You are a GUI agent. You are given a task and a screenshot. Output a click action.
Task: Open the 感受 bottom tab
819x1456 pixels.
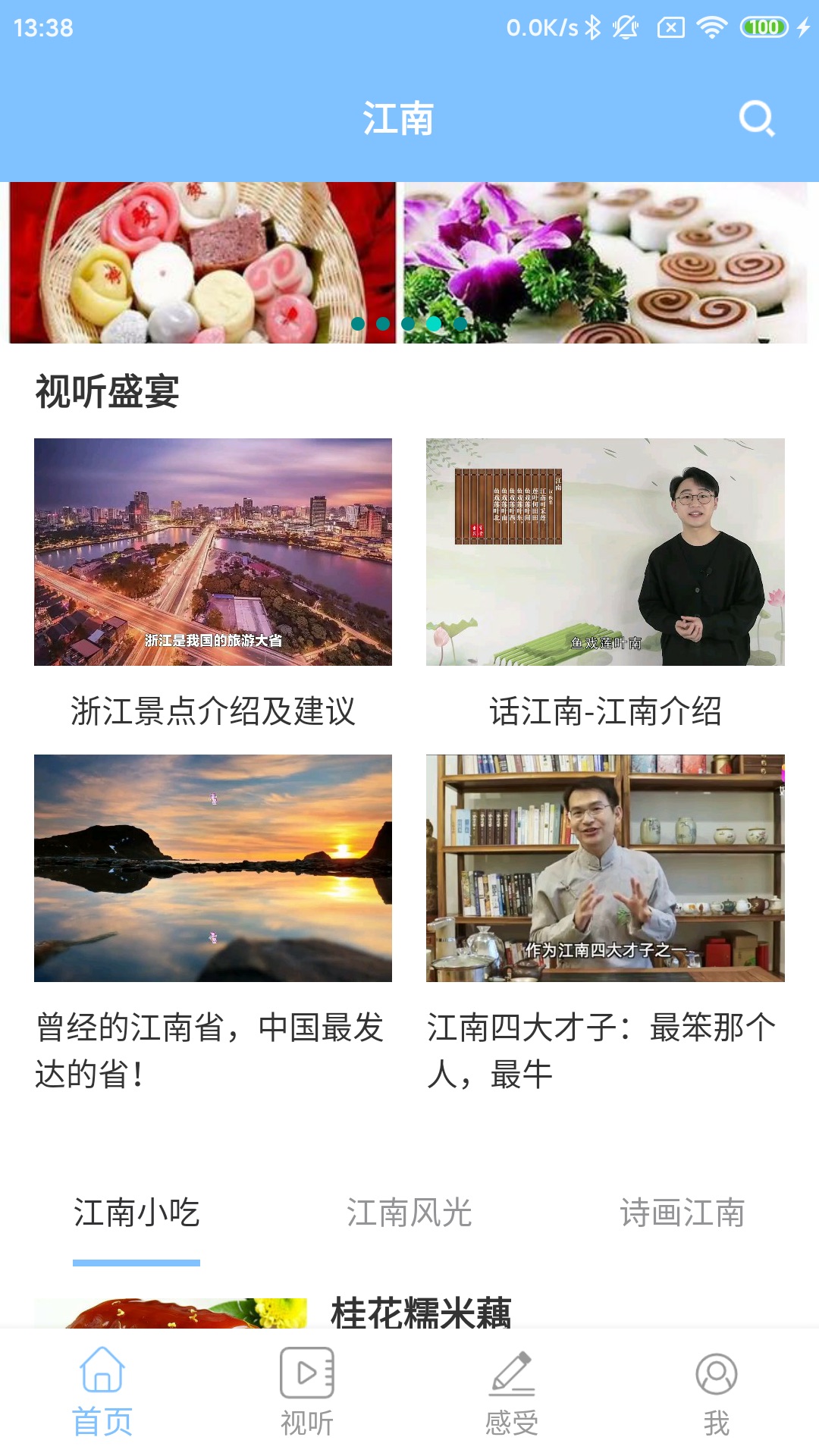pyautogui.click(x=512, y=1392)
